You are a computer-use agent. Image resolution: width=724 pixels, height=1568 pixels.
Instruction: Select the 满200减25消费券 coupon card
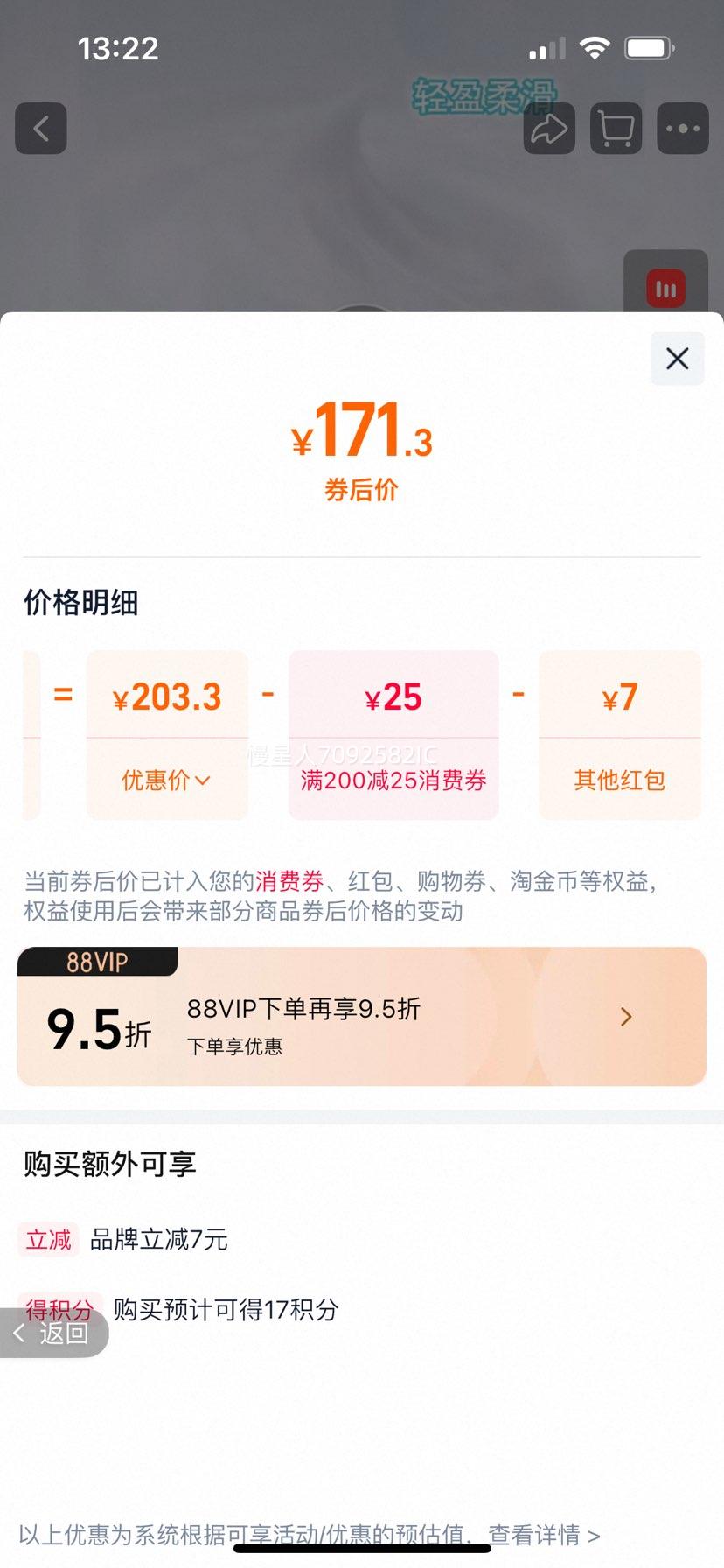(x=392, y=735)
